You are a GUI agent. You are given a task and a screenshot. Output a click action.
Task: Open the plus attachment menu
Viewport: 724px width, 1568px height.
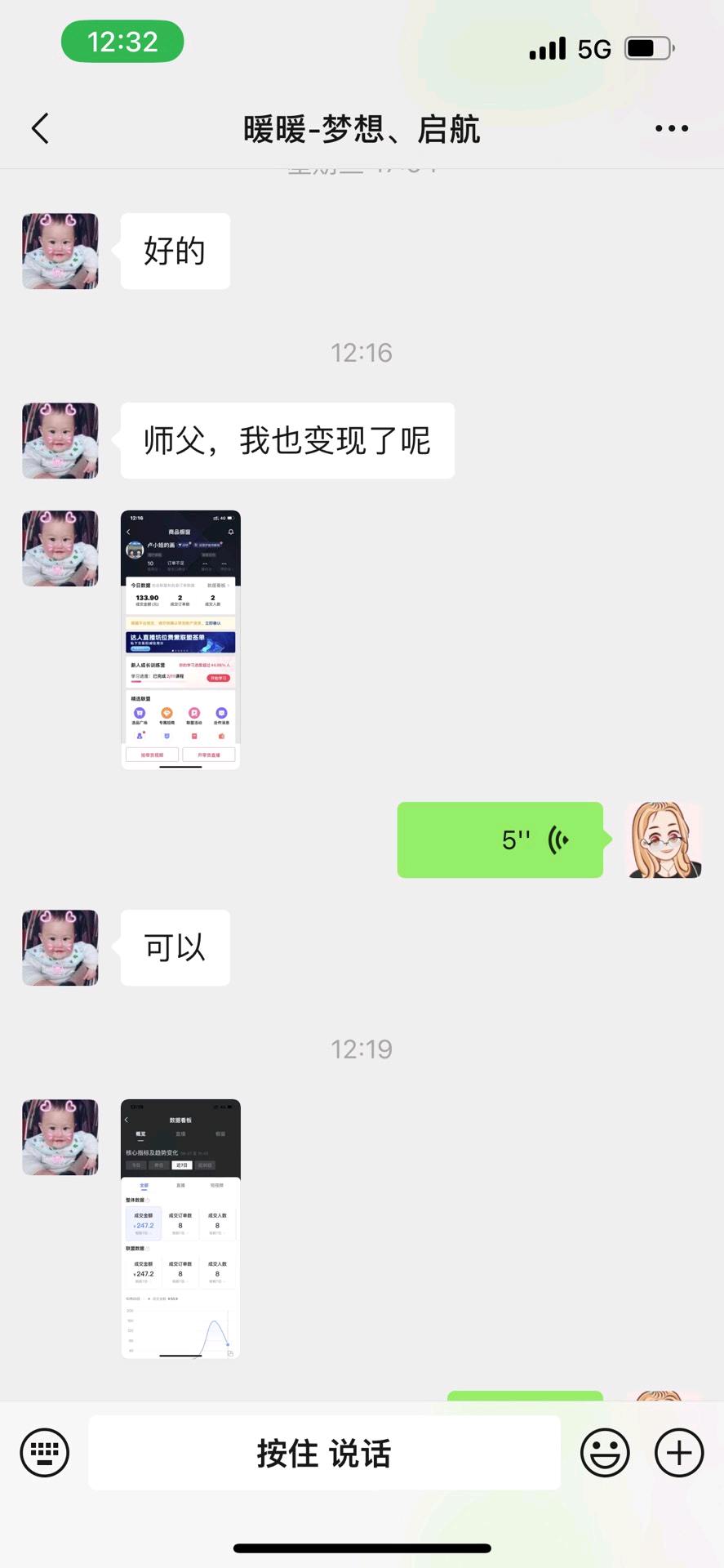(679, 1452)
